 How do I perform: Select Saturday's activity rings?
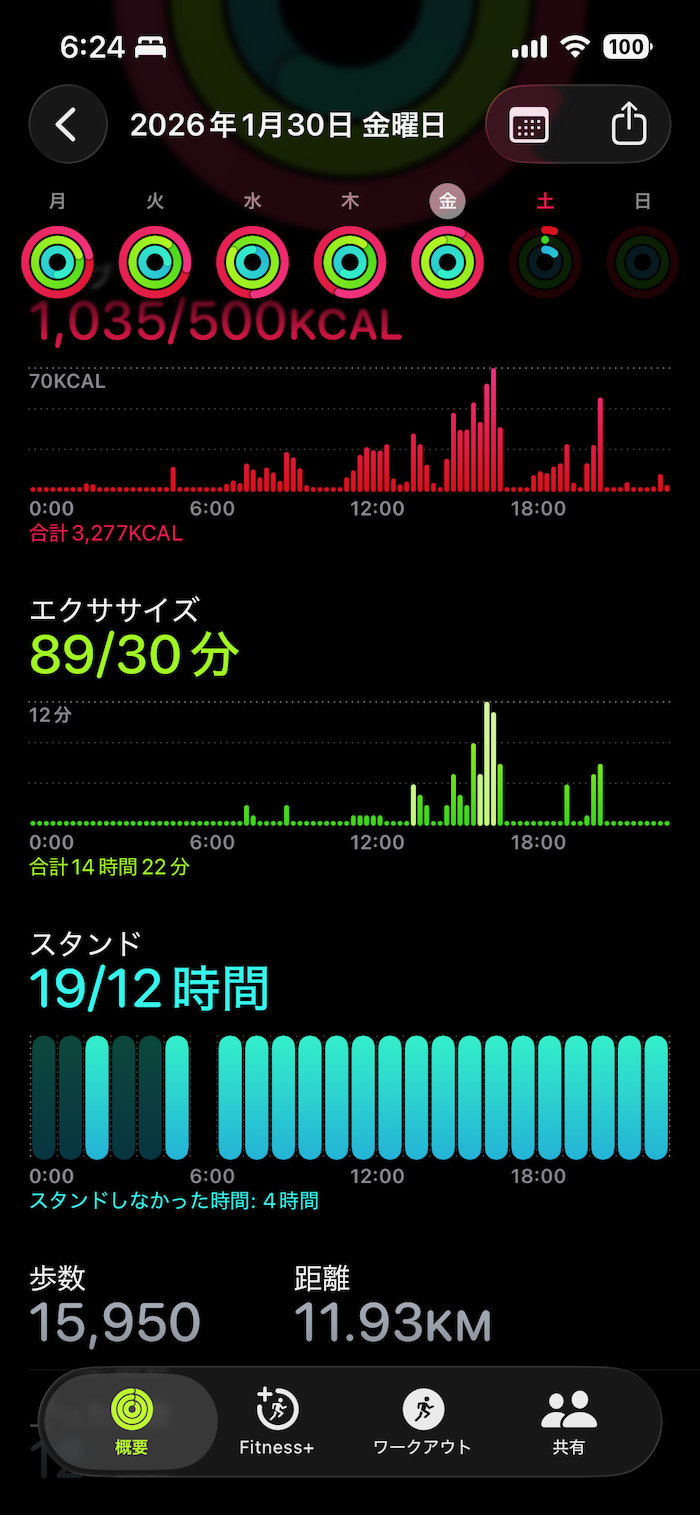pyautogui.click(x=545, y=262)
